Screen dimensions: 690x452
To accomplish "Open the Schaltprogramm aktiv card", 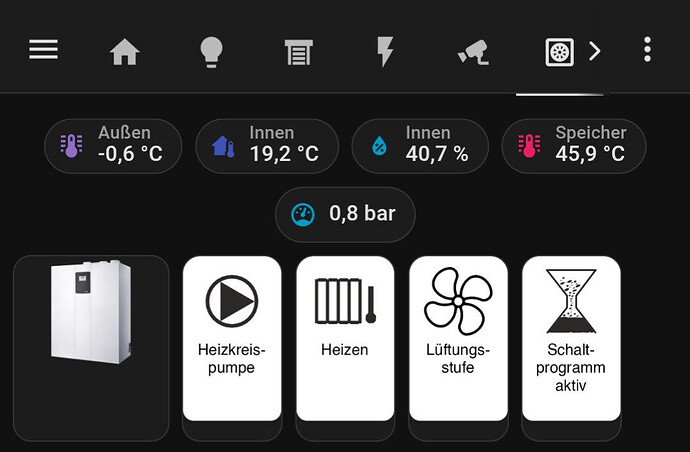I will coord(571,337).
